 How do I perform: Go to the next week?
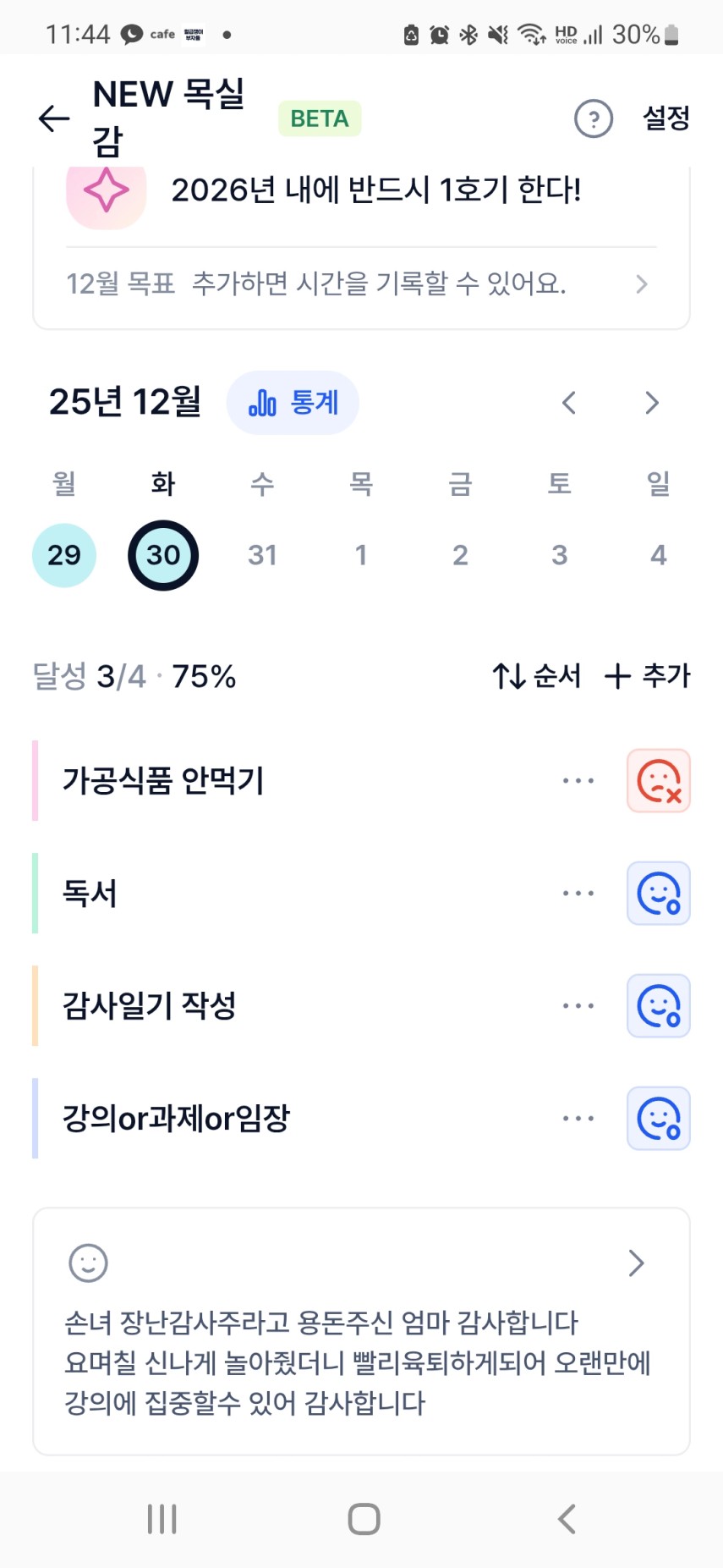[x=651, y=403]
